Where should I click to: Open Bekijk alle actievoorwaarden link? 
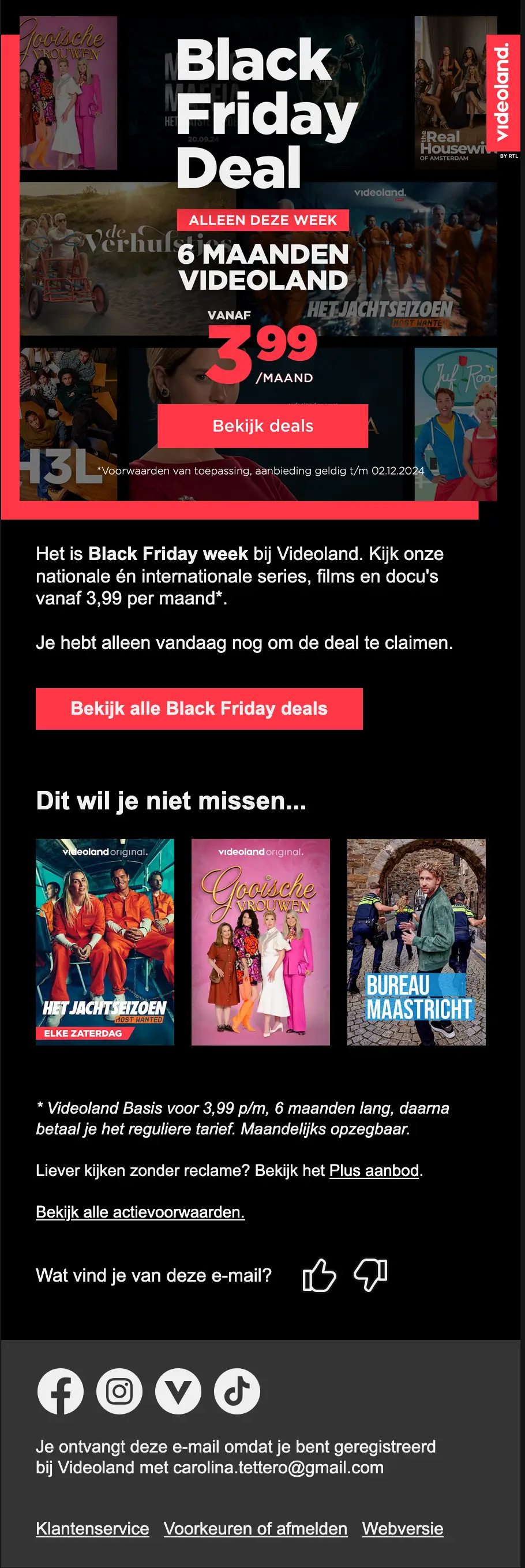[140, 1211]
